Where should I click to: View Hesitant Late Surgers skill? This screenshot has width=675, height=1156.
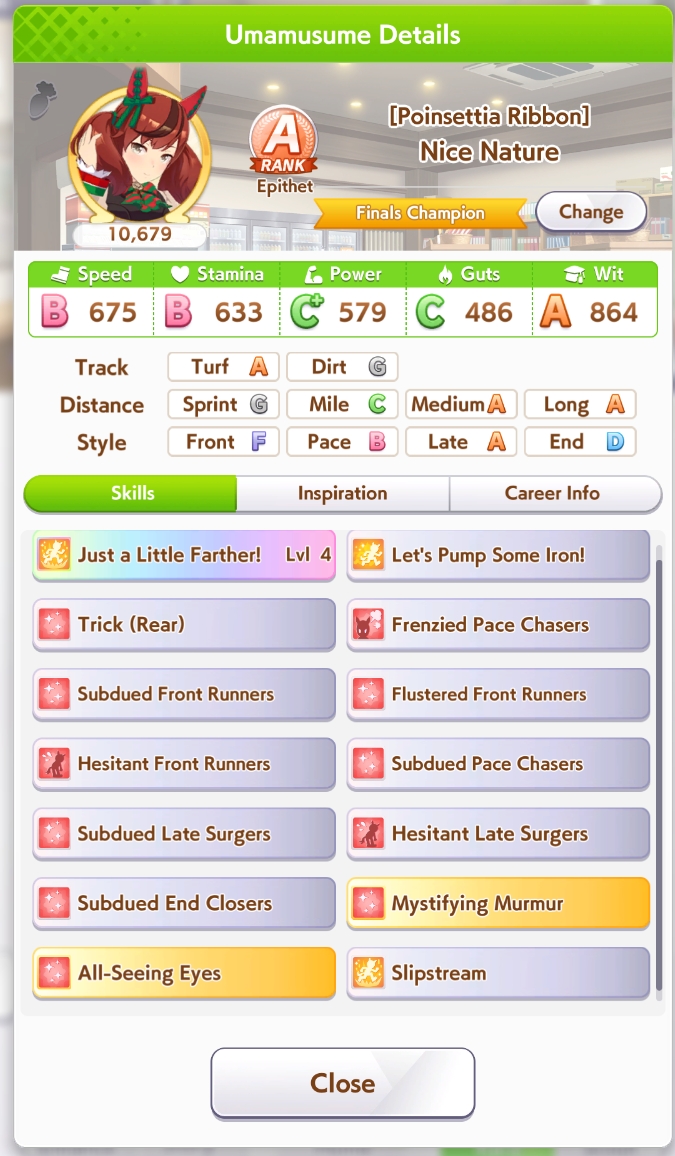498,833
